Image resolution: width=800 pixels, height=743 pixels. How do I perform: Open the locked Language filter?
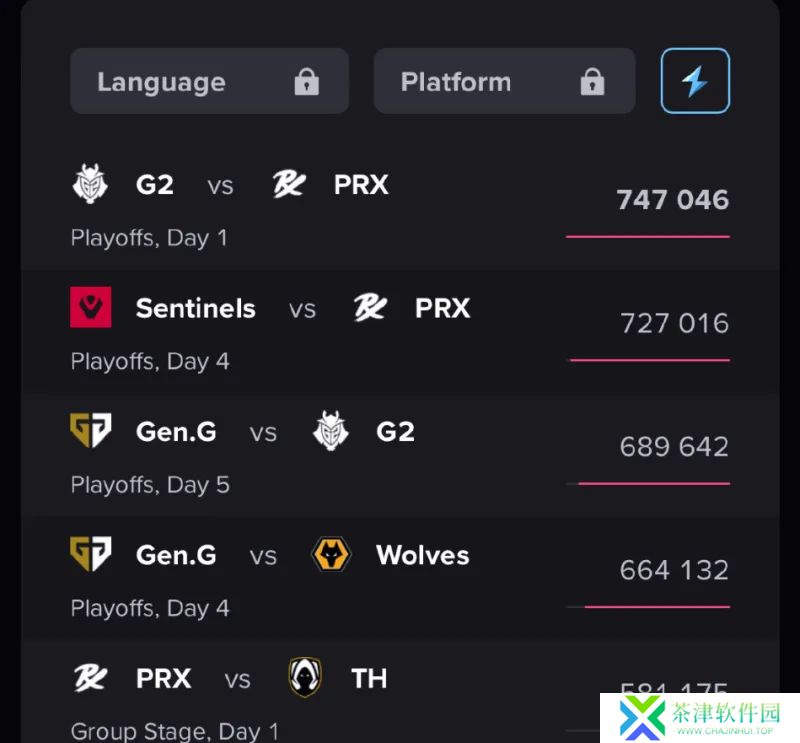coord(209,81)
